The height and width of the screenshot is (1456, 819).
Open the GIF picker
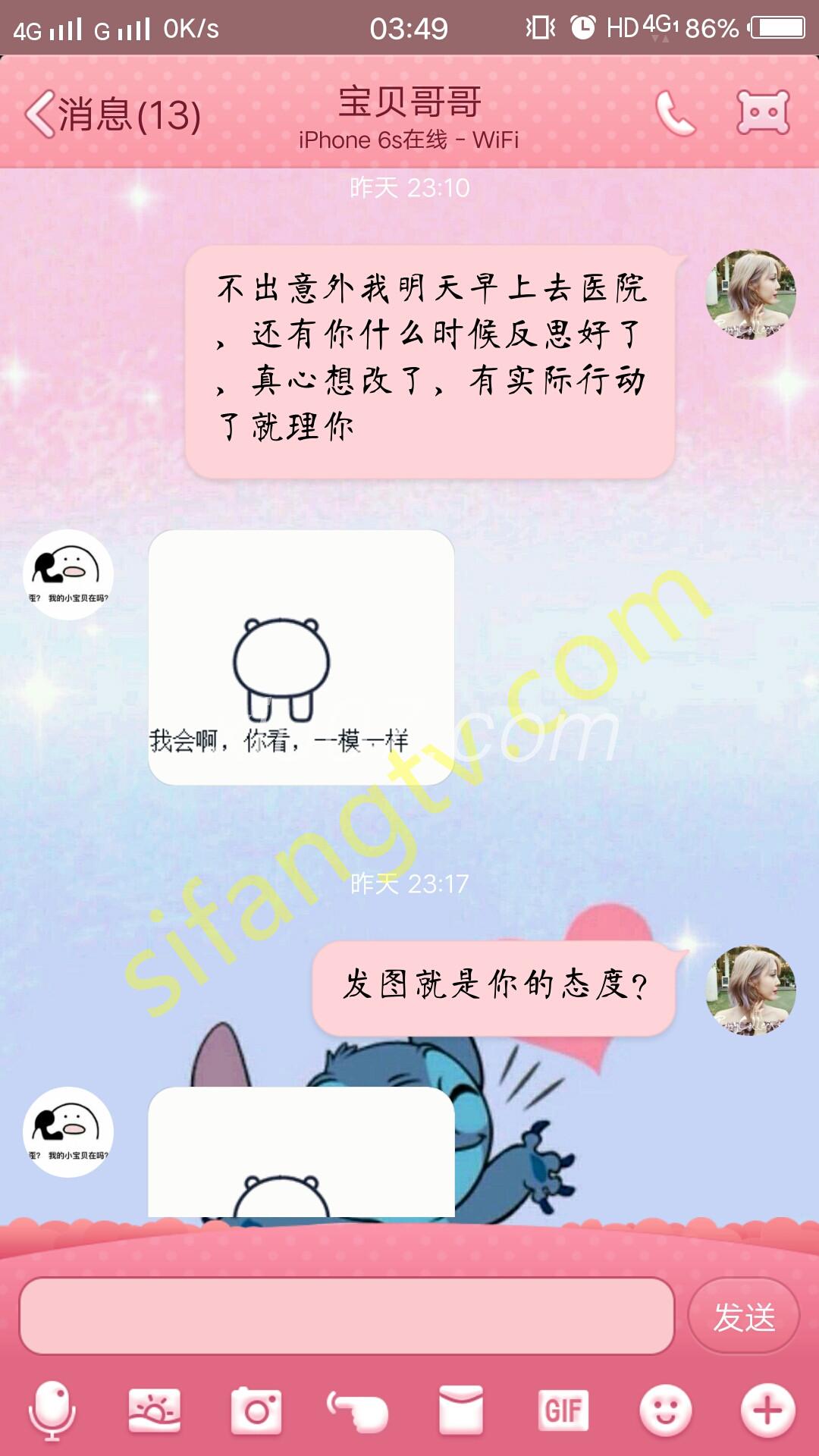[x=563, y=1410]
